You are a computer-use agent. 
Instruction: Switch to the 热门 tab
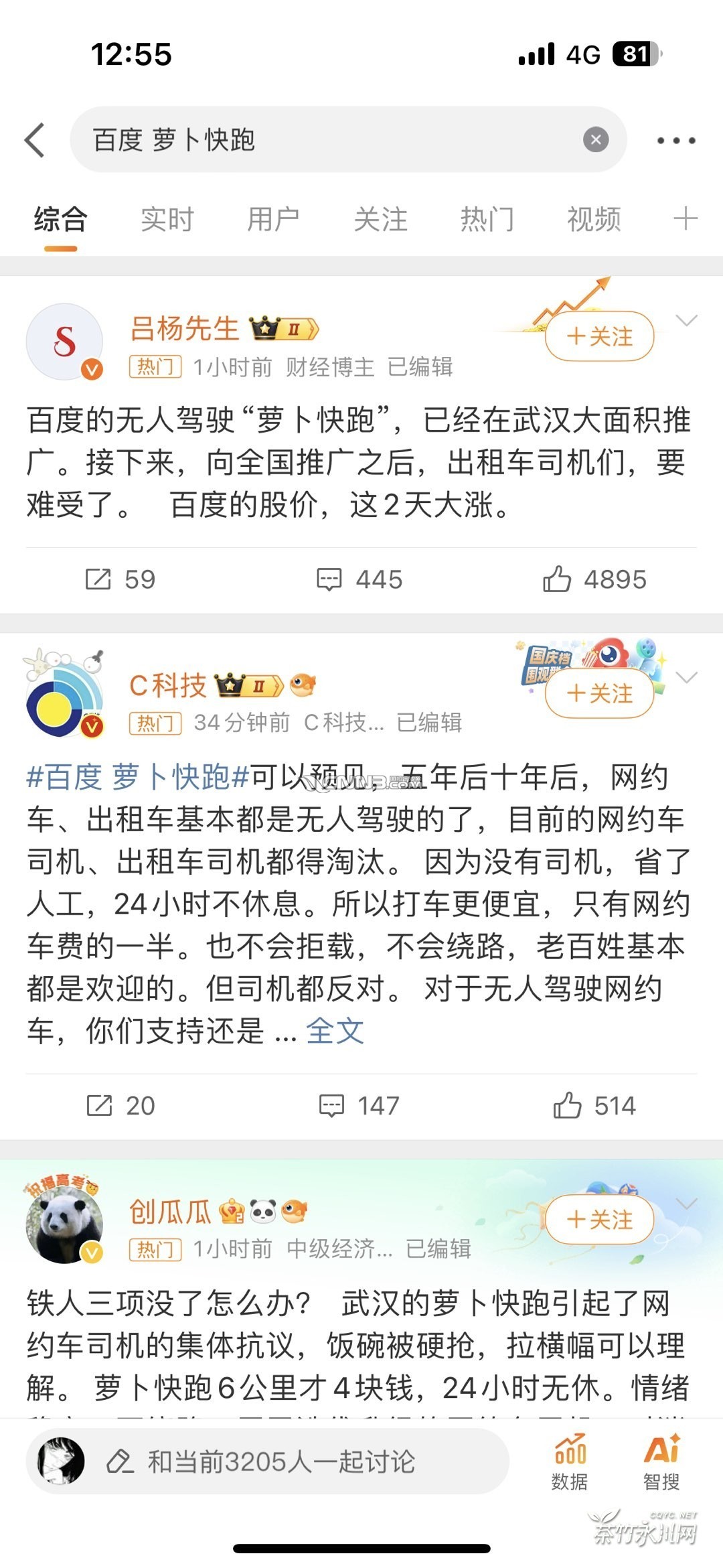pyautogui.click(x=487, y=220)
